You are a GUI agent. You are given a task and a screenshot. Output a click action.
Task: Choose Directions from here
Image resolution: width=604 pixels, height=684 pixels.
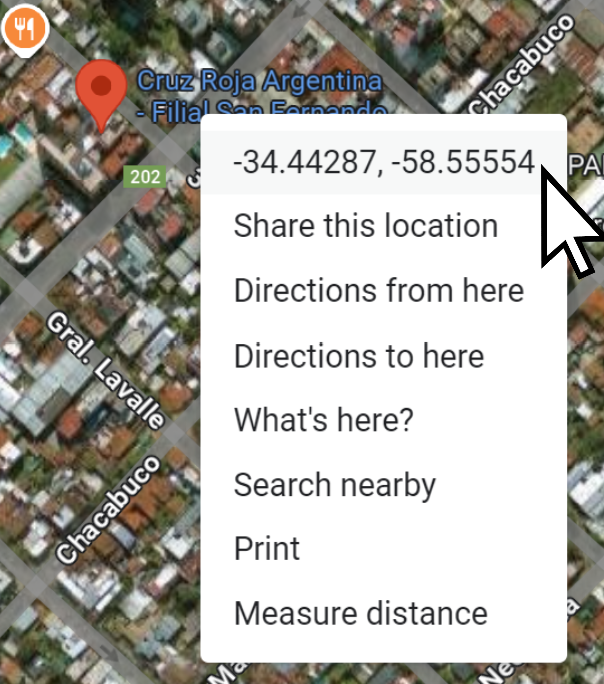(x=378, y=291)
